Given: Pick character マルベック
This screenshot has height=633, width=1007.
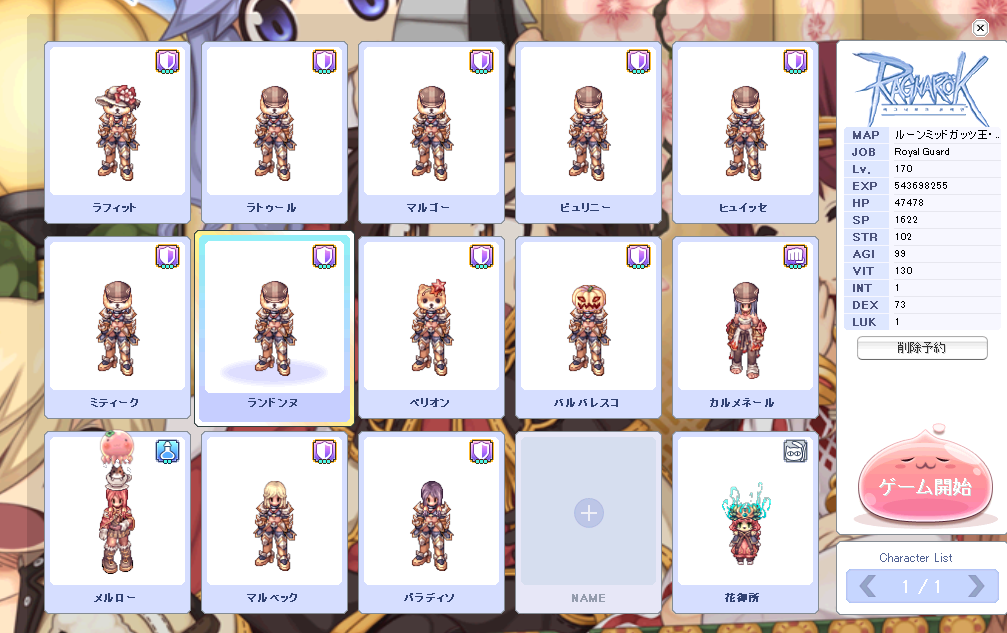Looking at the screenshot, I should click(274, 522).
